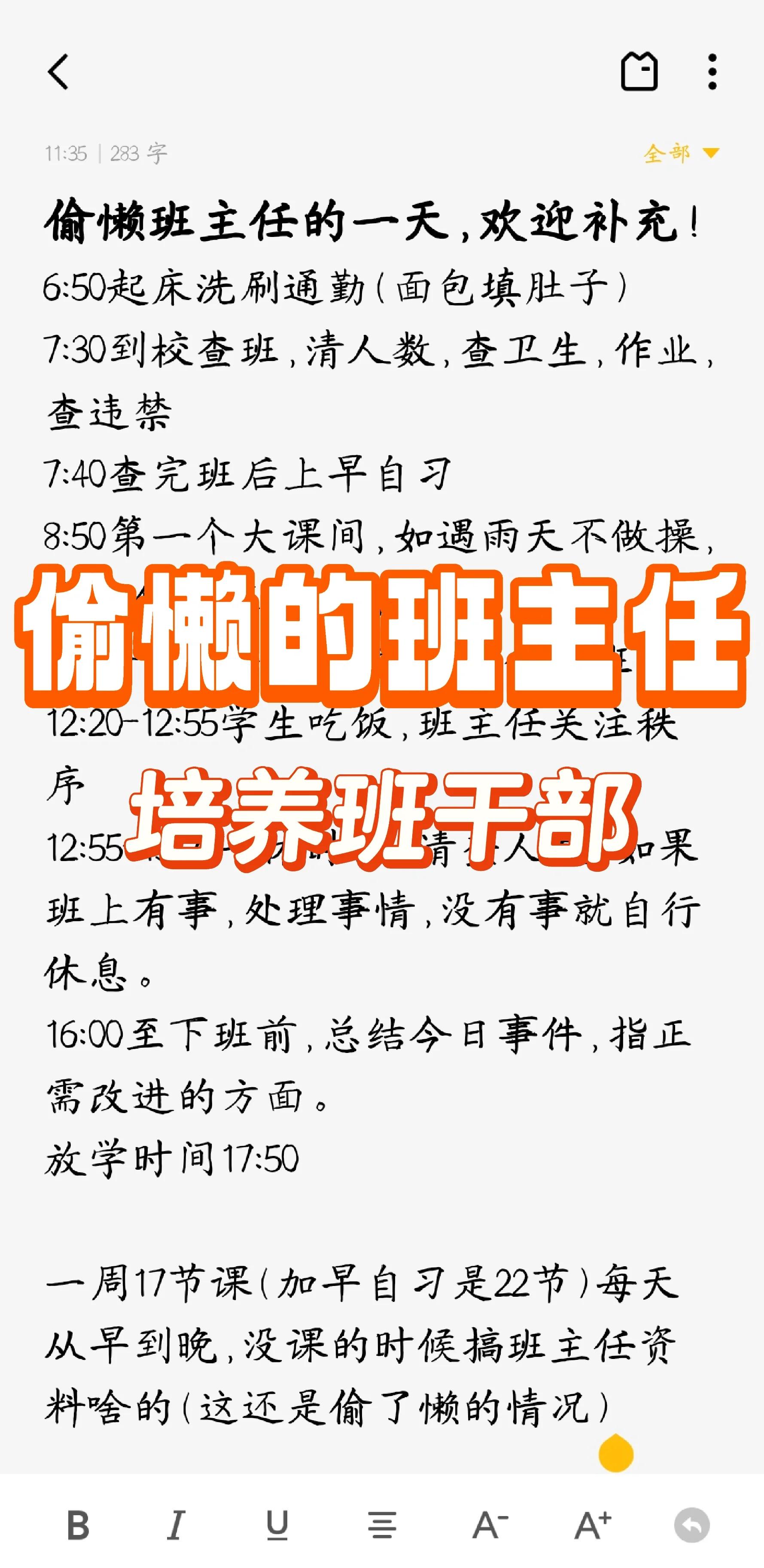Tap the 11:35 timestamp label

coord(67,153)
